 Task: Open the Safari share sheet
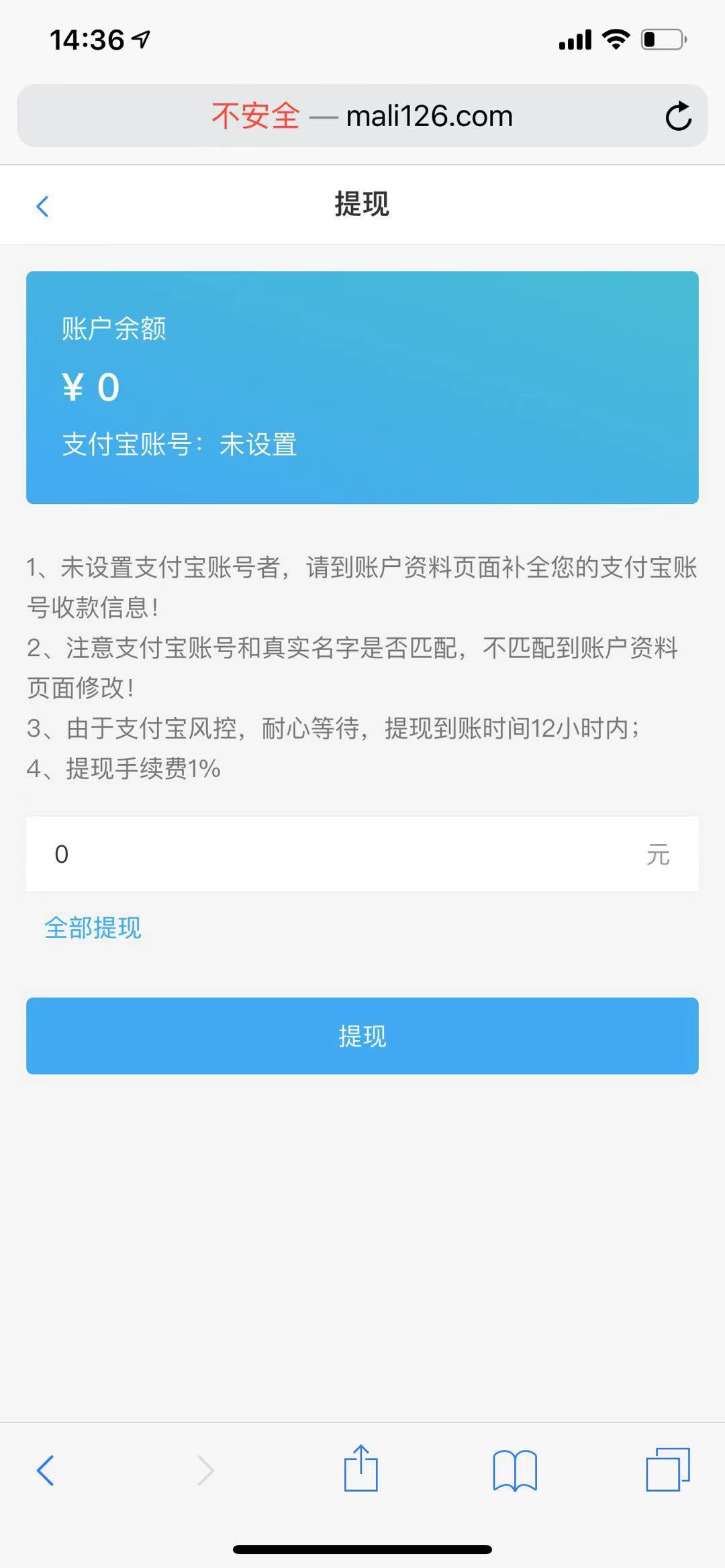pyautogui.click(x=362, y=1469)
